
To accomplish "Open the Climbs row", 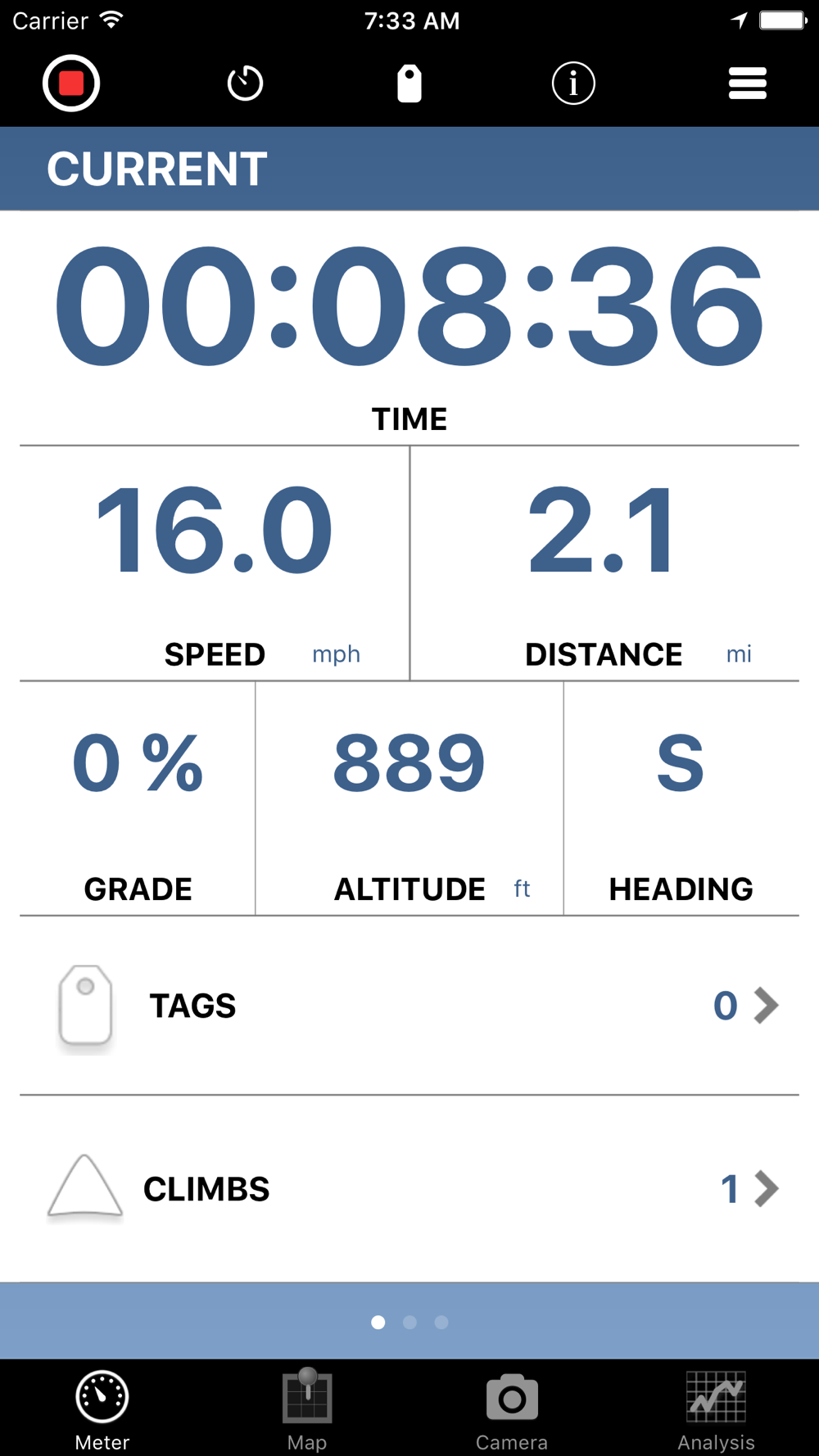I will 409,1189.
